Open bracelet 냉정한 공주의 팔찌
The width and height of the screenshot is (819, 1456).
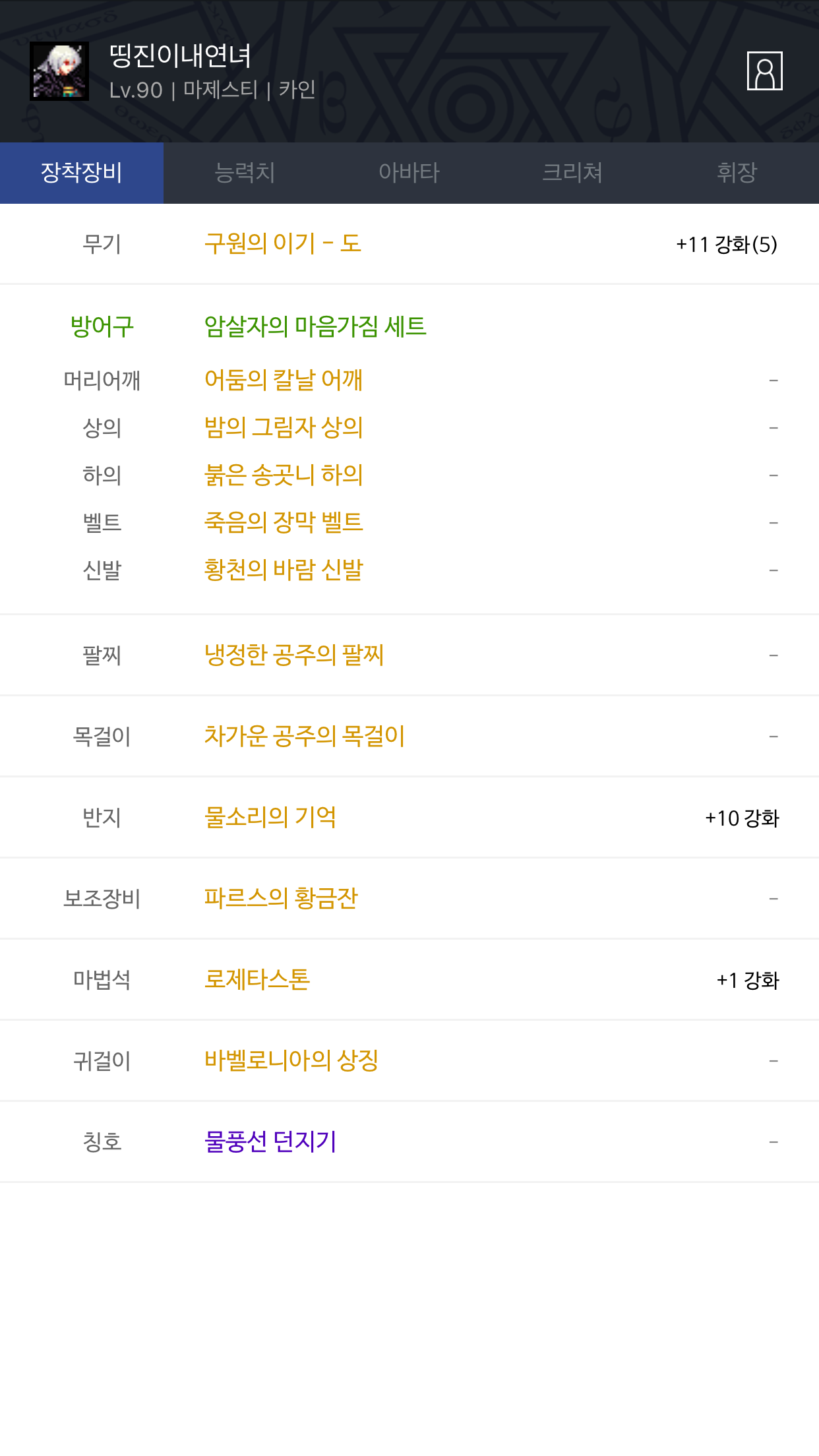[294, 655]
